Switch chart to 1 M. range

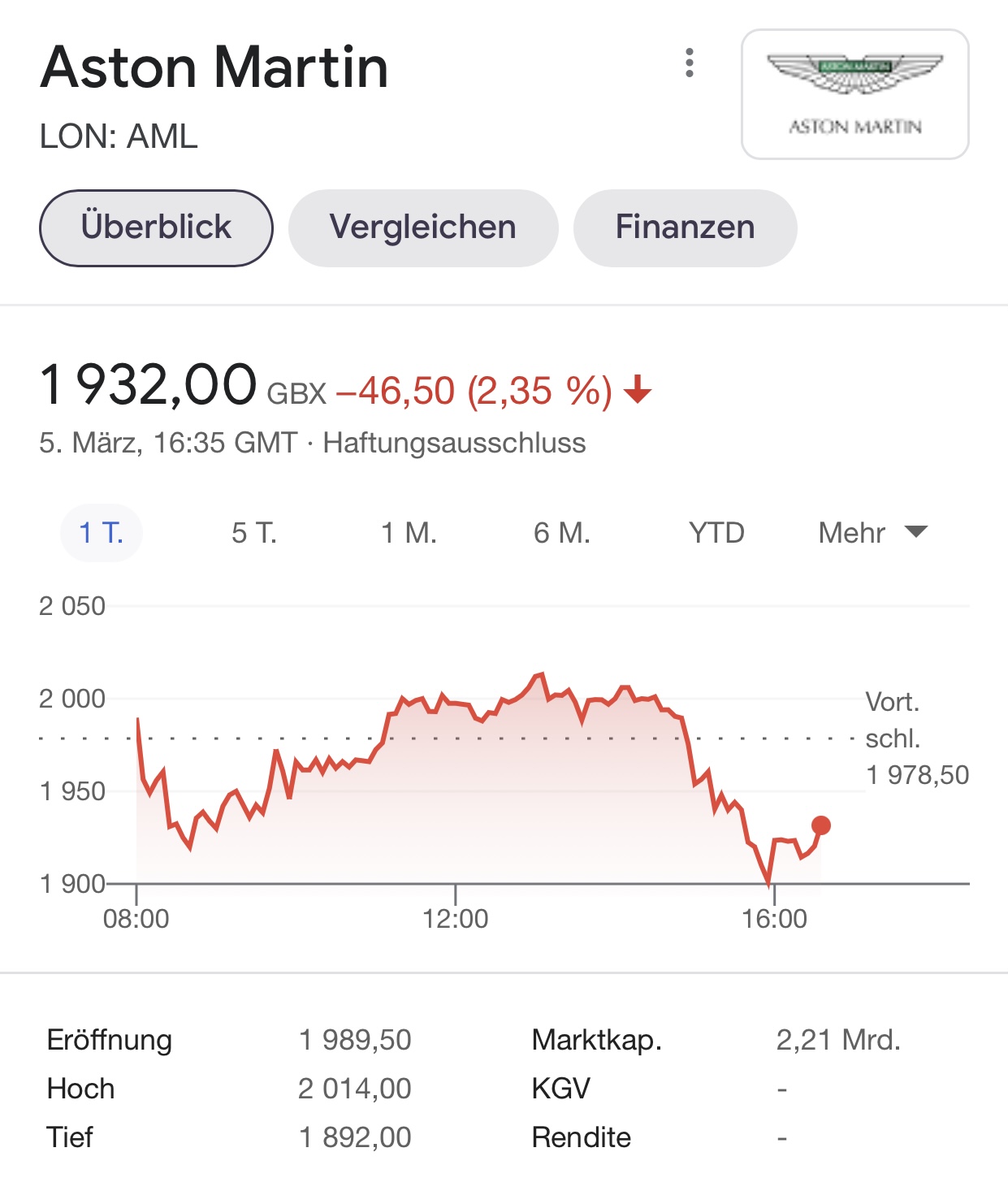coord(409,533)
